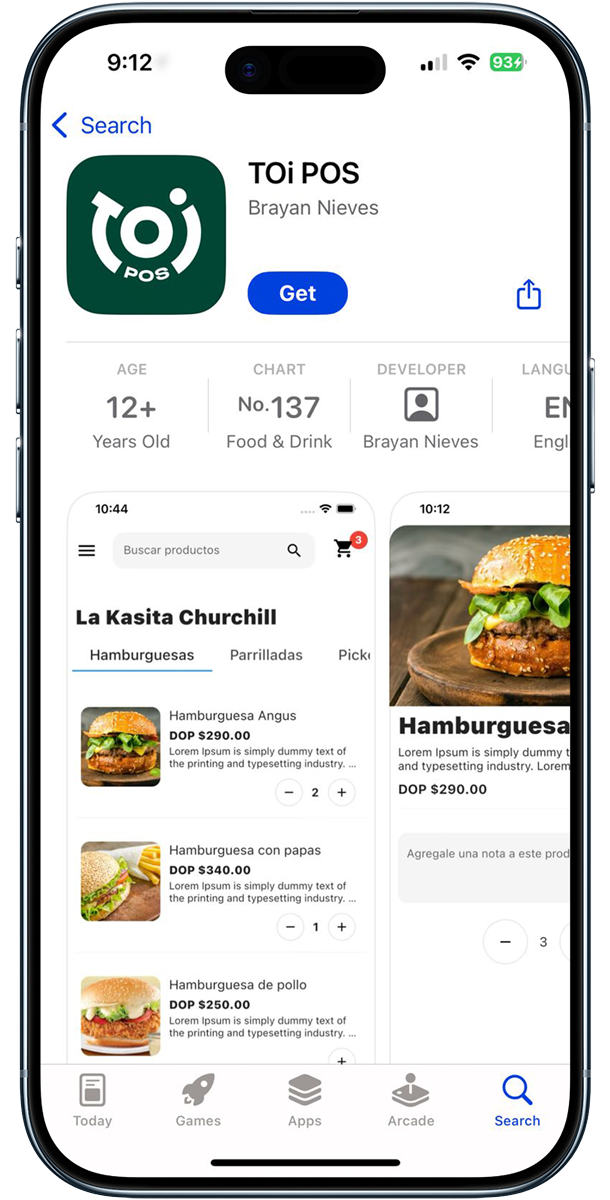Switch to the Games tab

(x=198, y=1100)
